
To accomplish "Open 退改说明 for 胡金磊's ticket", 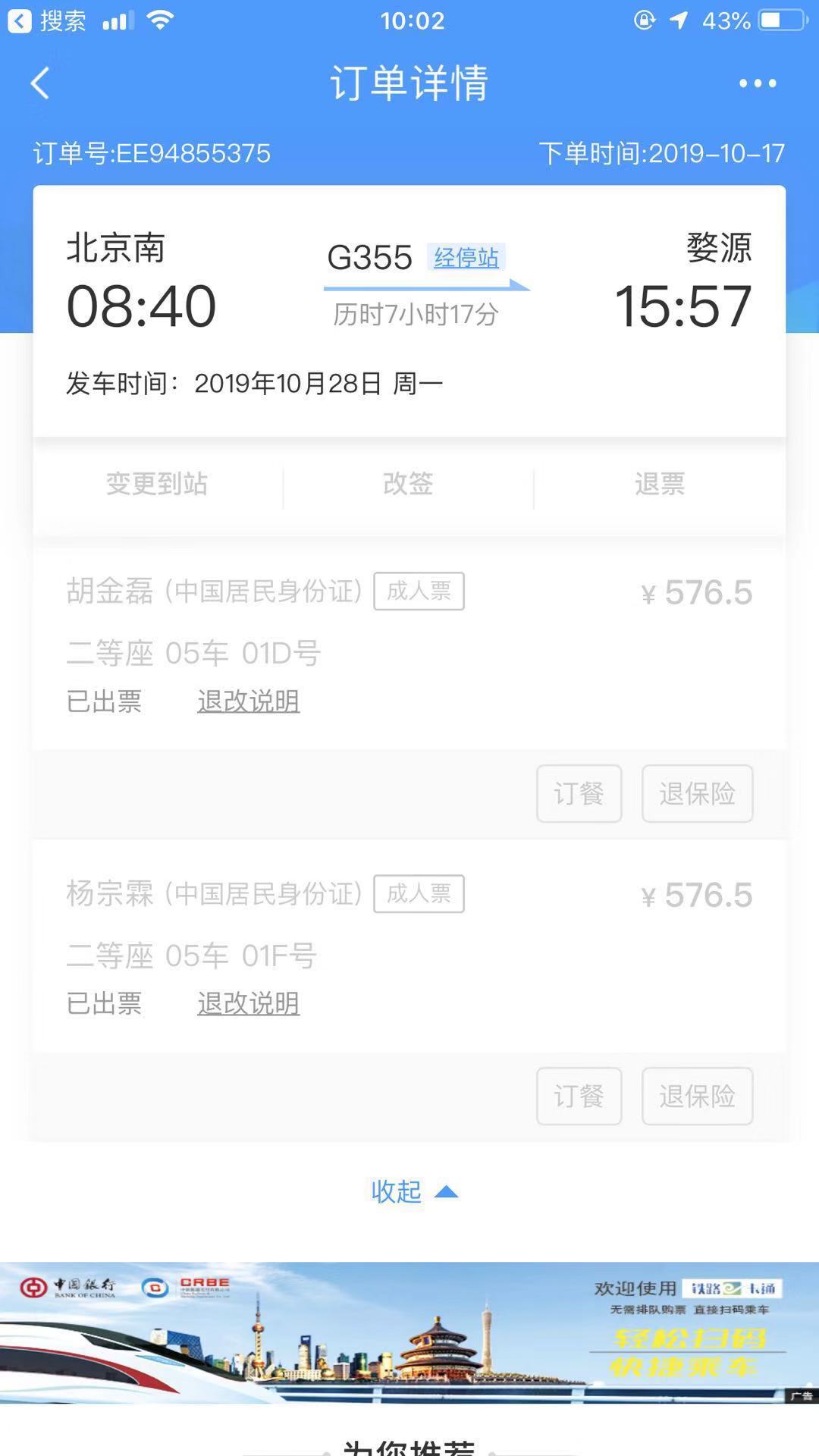I will tap(248, 701).
